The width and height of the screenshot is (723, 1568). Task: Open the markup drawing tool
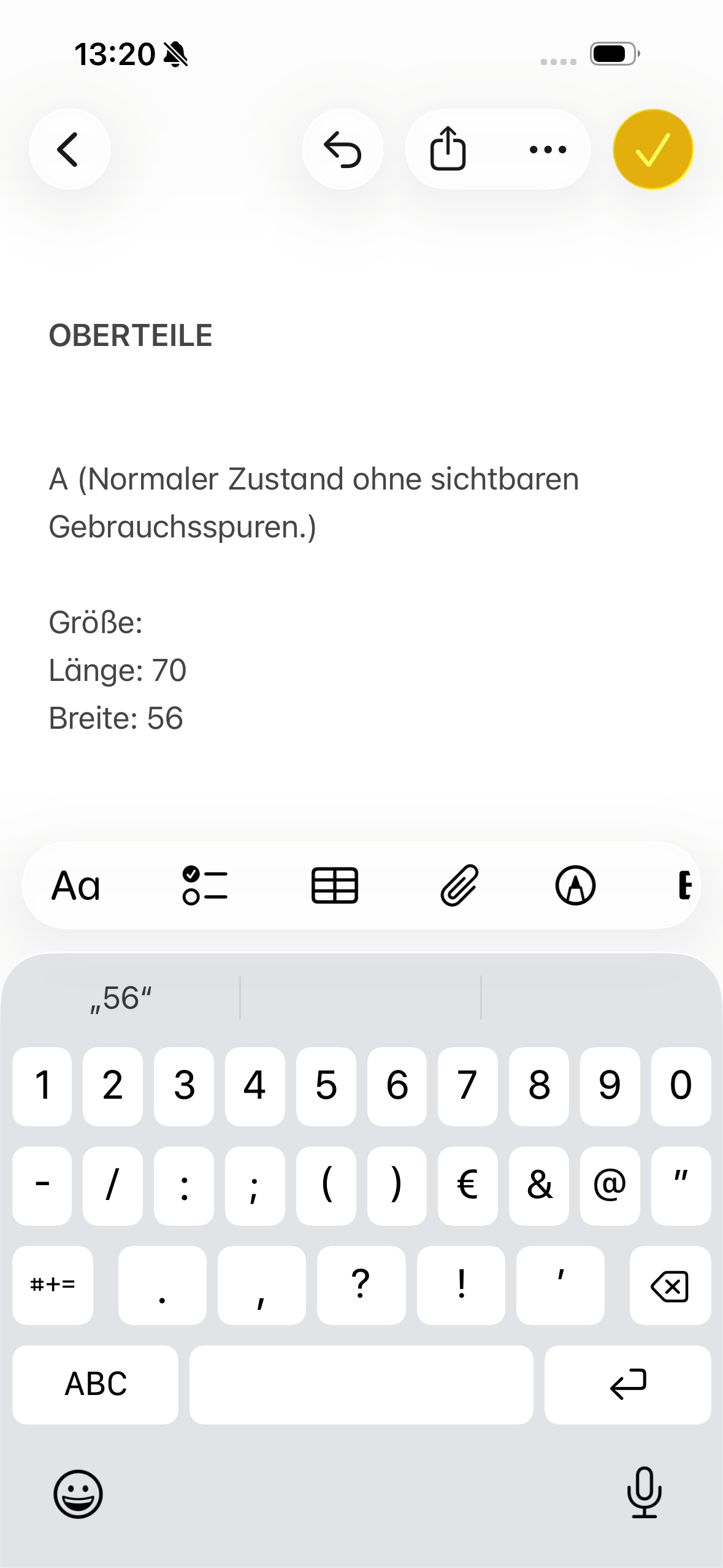tap(575, 885)
